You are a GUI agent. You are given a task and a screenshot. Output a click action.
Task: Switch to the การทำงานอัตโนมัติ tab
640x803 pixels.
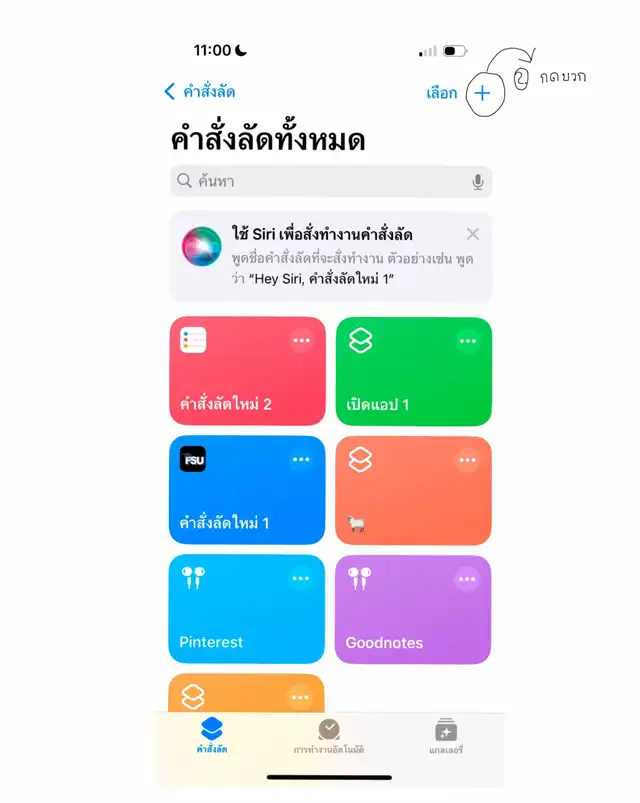pos(329,736)
